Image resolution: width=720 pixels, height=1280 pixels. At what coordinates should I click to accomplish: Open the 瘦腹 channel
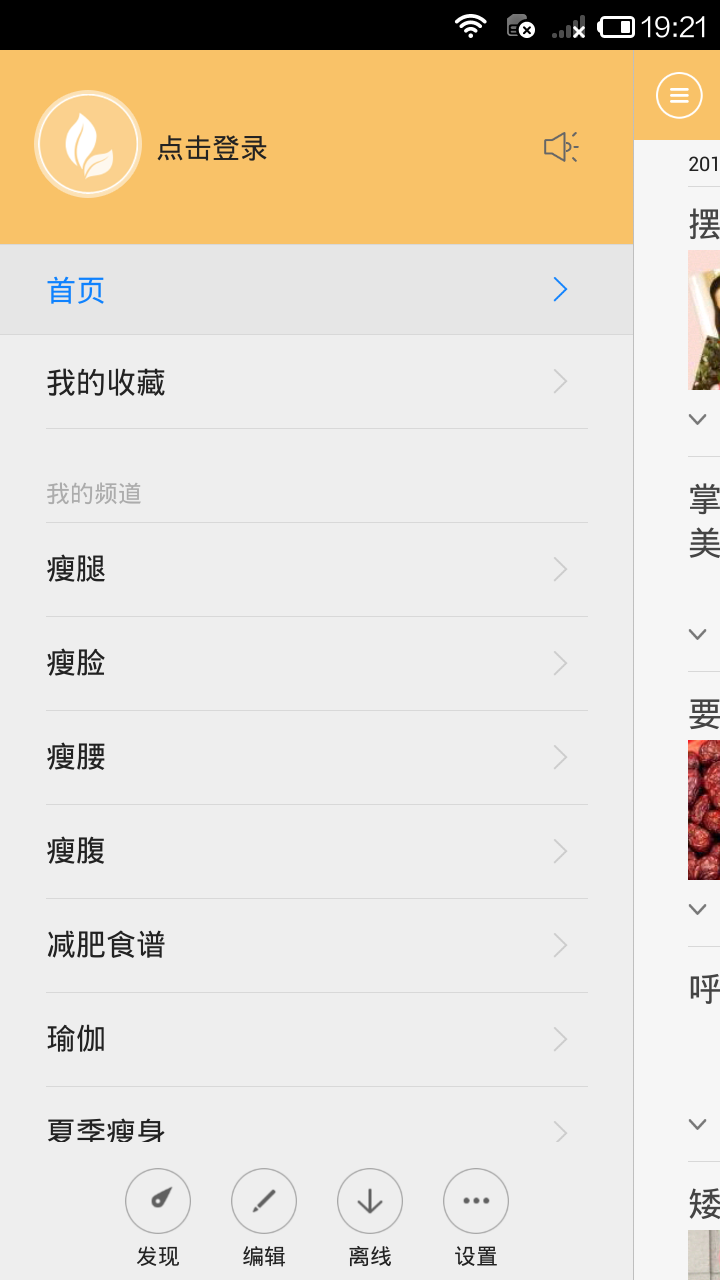[x=316, y=851]
